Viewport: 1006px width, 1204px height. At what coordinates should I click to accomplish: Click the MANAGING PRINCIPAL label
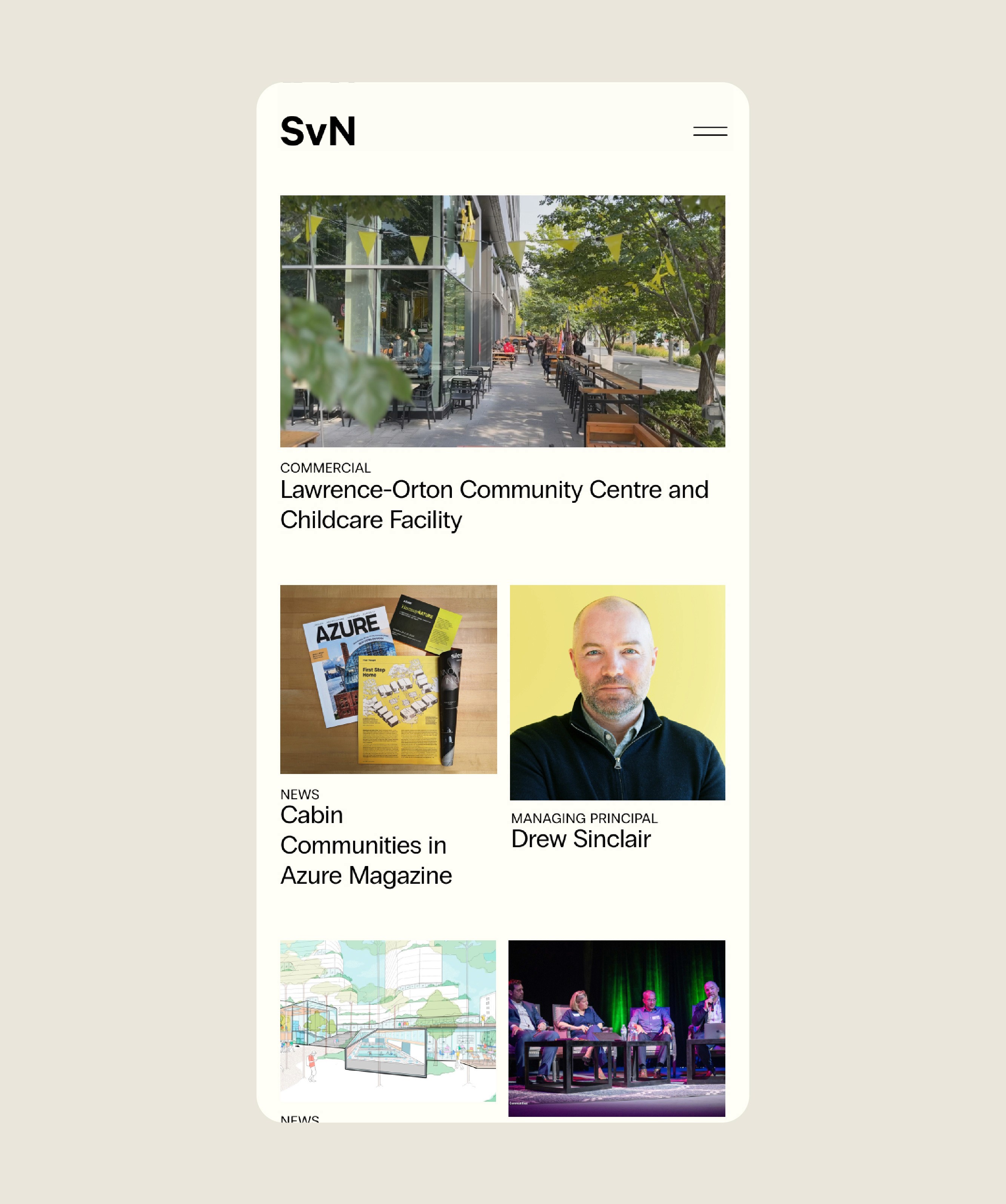pyautogui.click(x=585, y=818)
